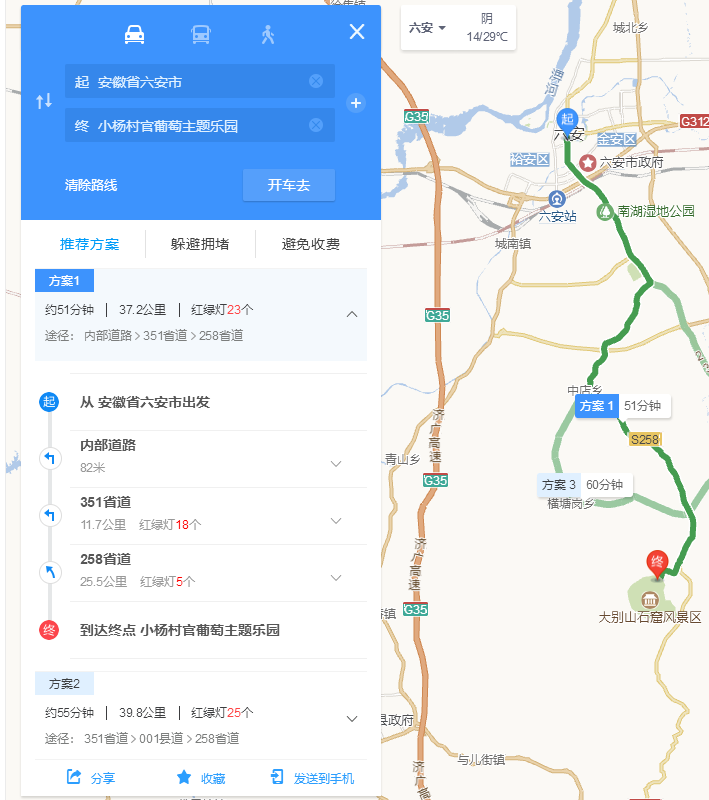
Task: Expand the 258省道 step details
Action: [x=336, y=578]
